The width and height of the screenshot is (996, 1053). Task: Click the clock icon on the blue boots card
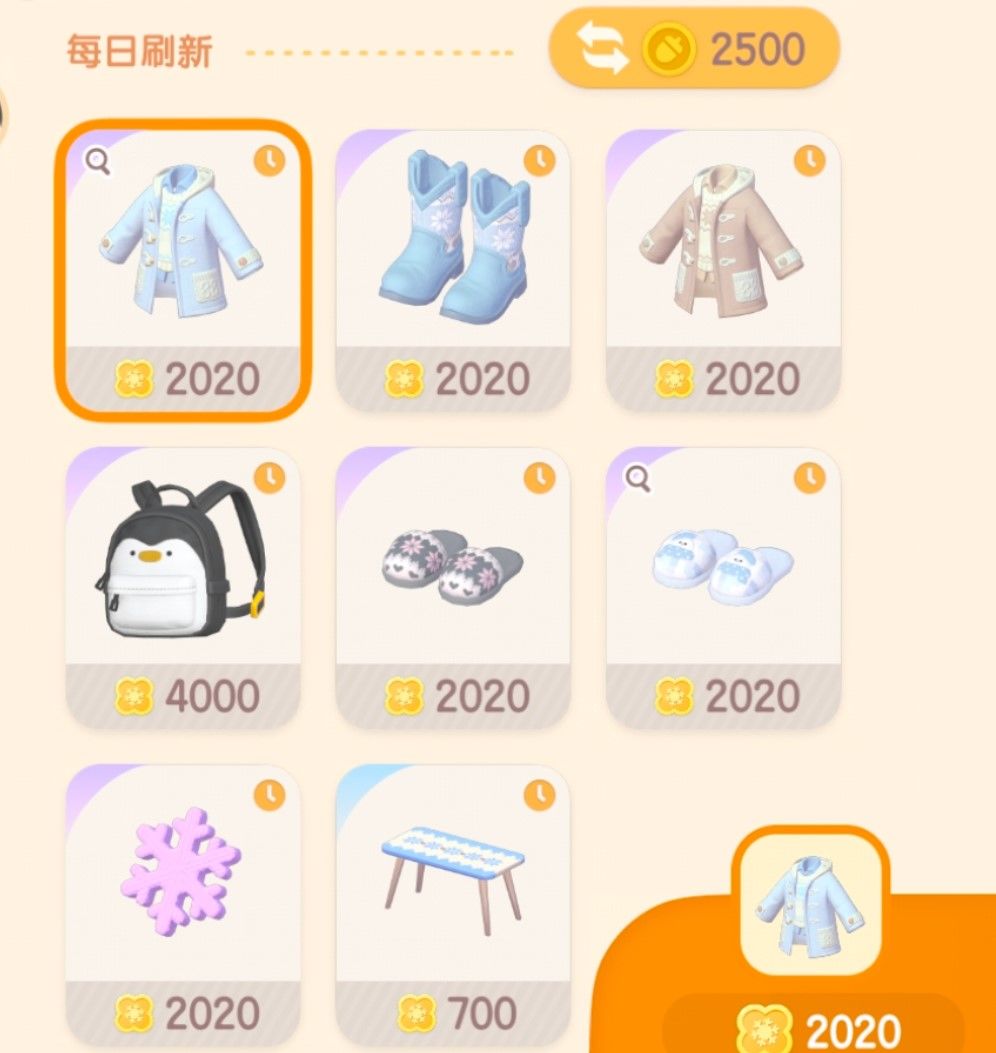[538, 160]
